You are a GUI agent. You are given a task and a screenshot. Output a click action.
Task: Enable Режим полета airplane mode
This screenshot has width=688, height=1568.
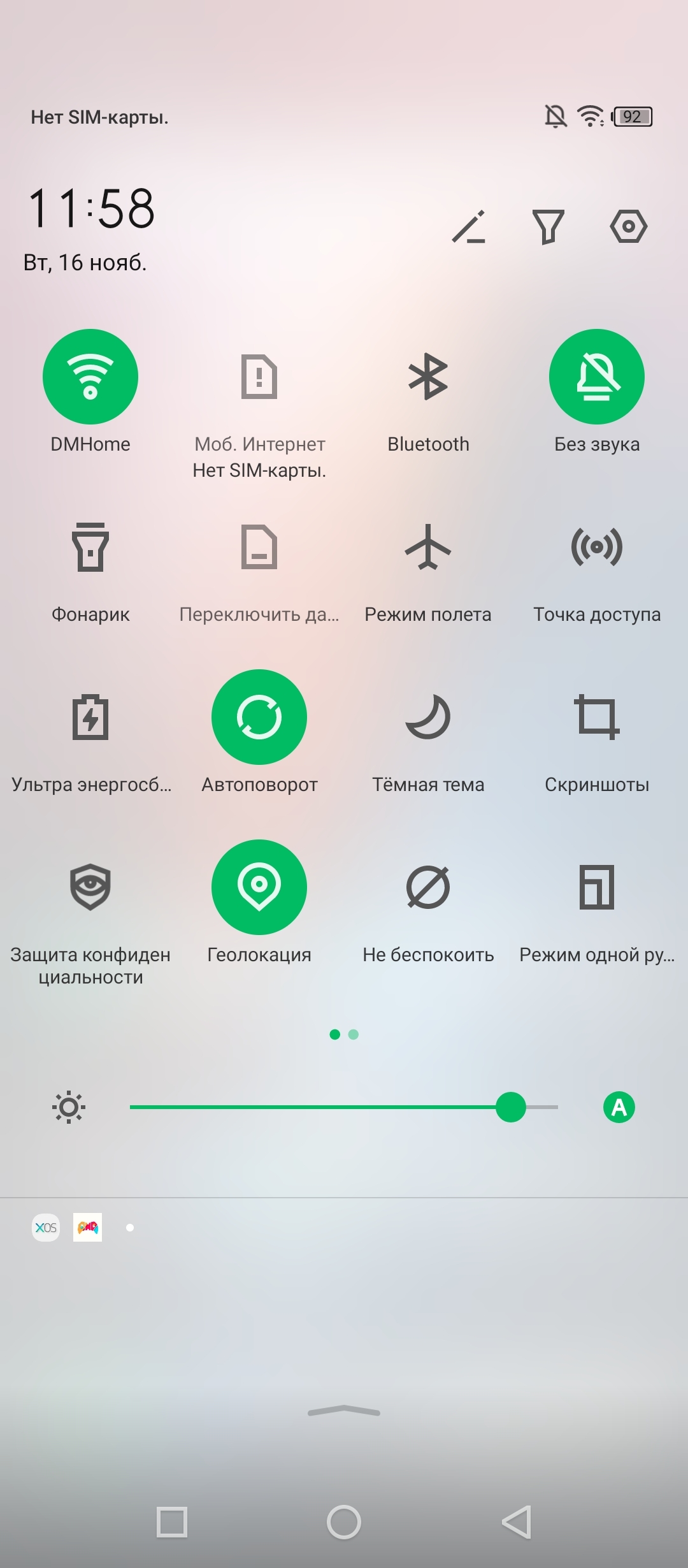pyautogui.click(x=428, y=547)
